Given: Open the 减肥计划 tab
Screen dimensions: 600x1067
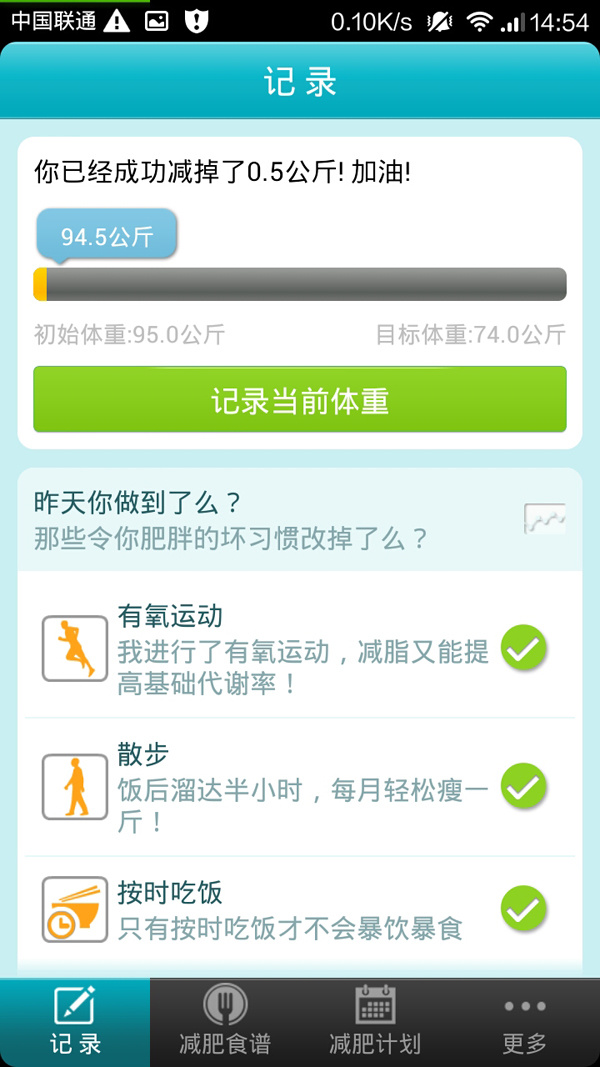Looking at the screenshot, I should pyautogui.click(x=375, y=1022).
